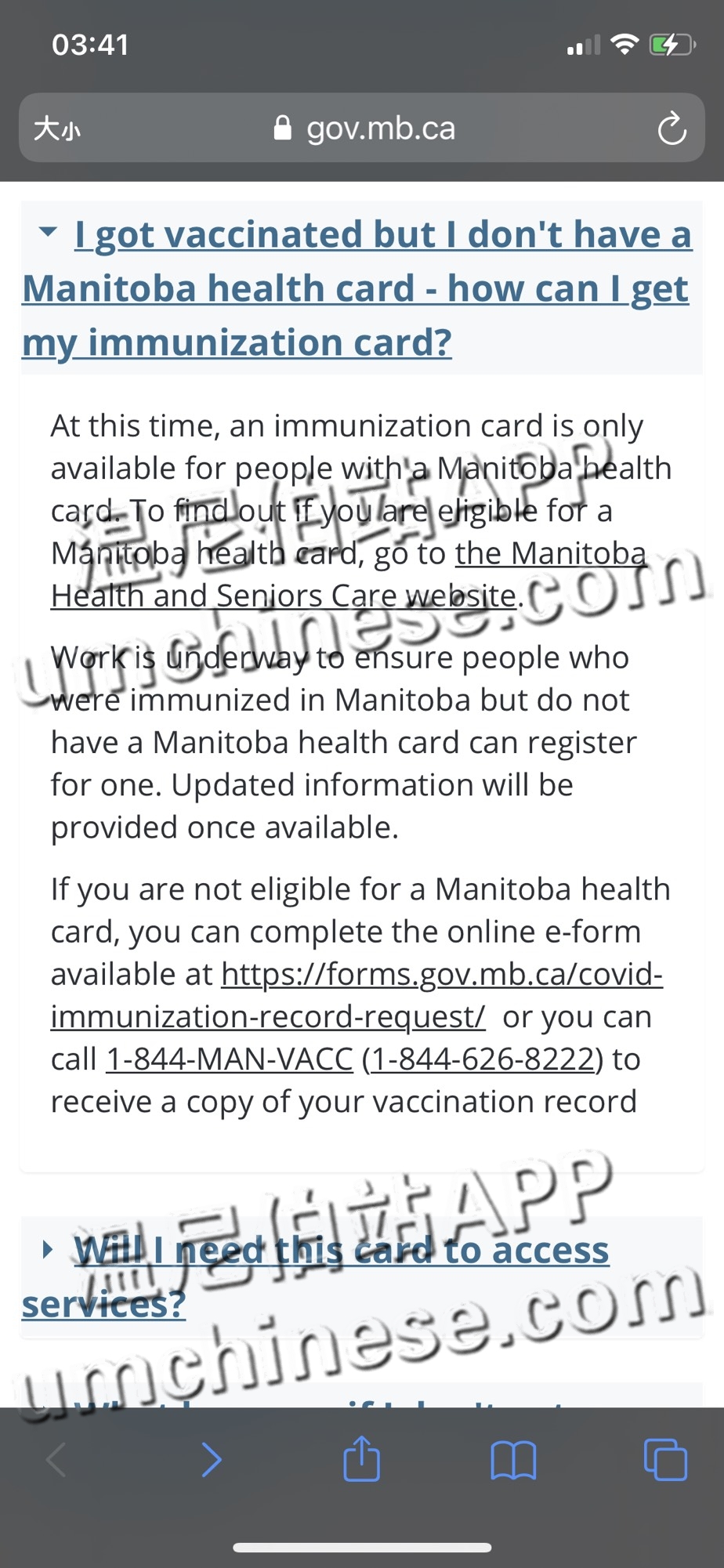This screenshot has width=724, height=1568.
Task: Go forward to the next page
Action: click(212, 1460)
